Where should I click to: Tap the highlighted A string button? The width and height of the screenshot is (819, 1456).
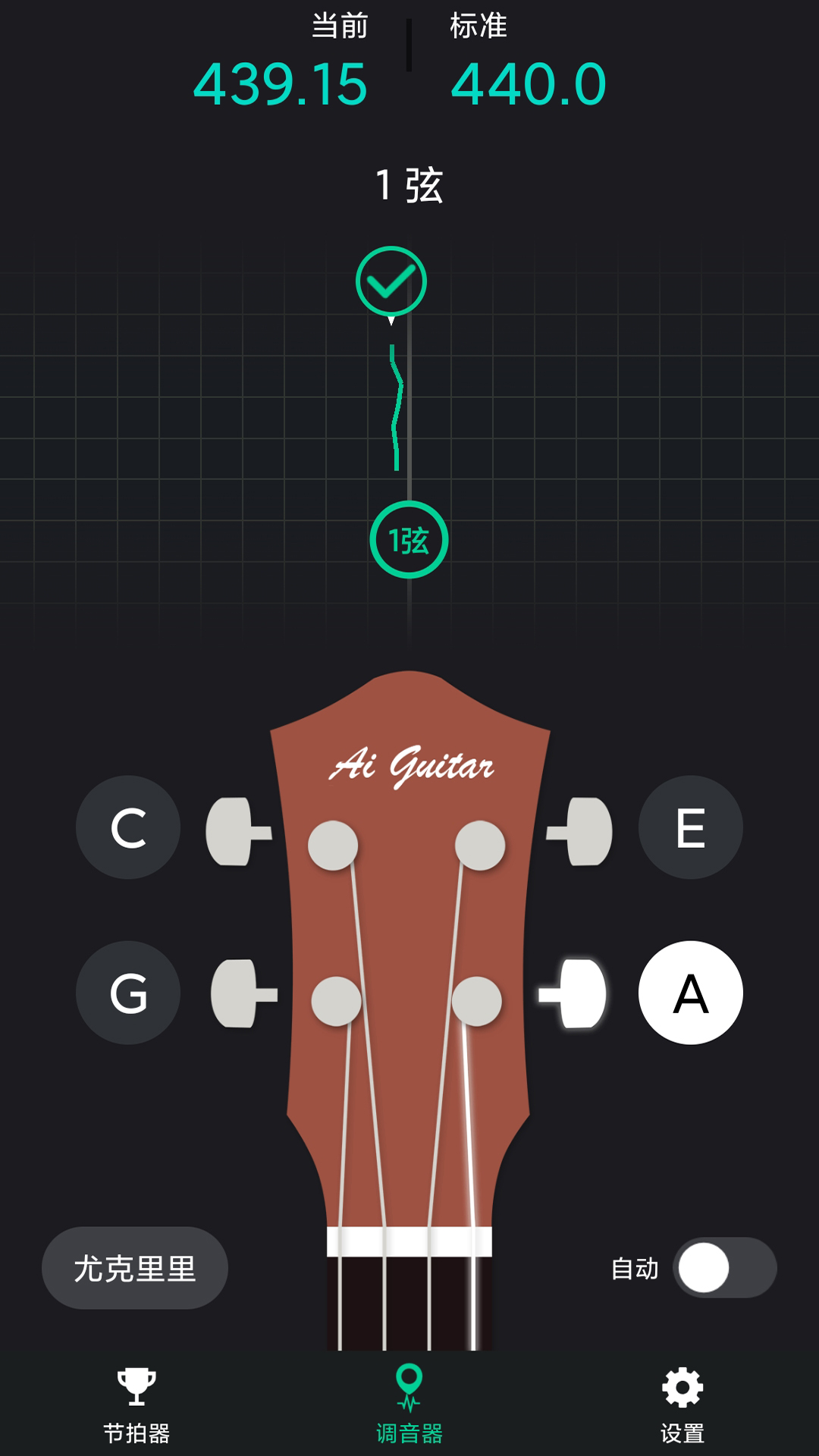(690, 993)
